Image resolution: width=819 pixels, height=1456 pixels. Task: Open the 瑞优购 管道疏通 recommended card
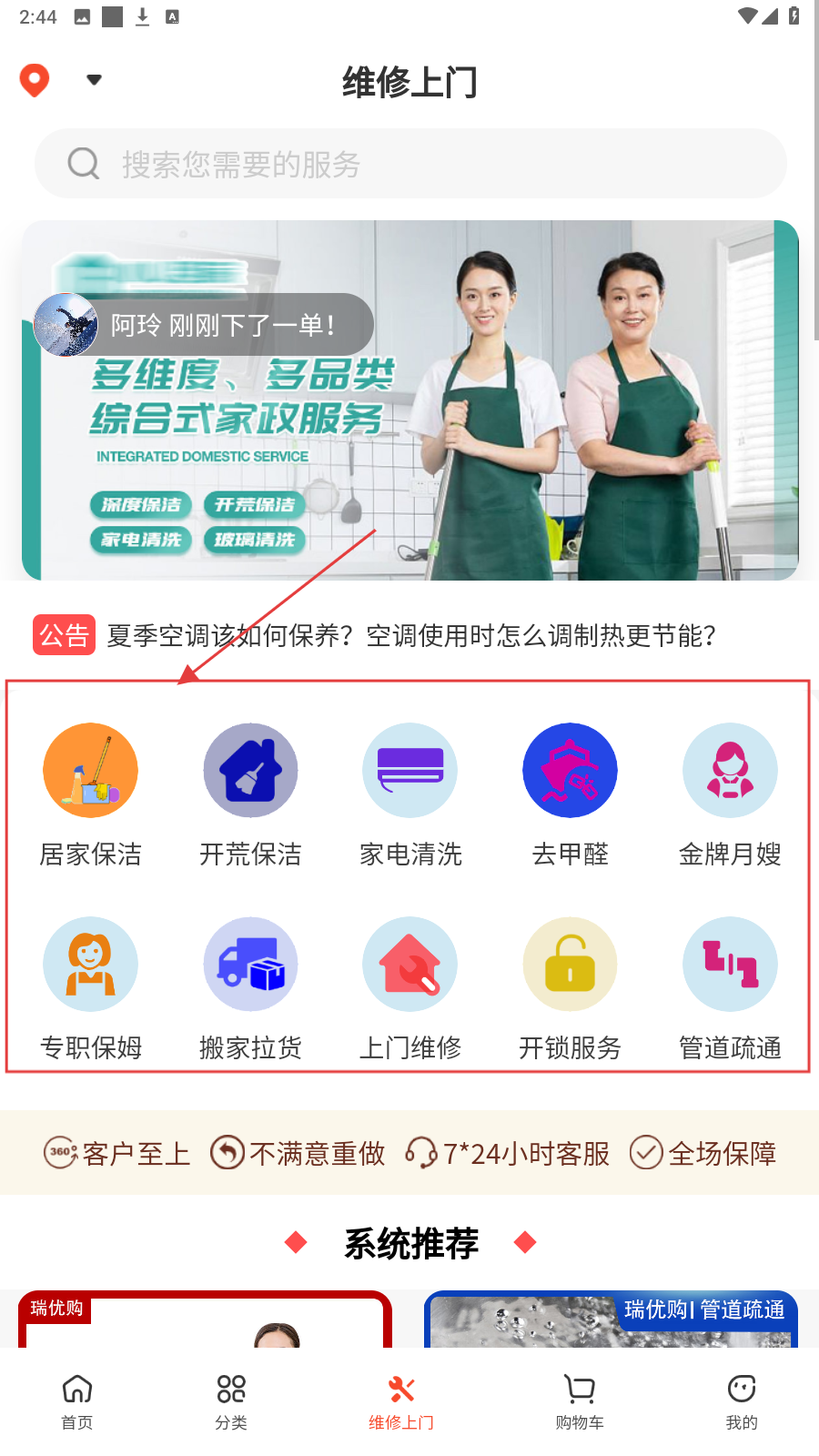click(x=611, y=1319)
